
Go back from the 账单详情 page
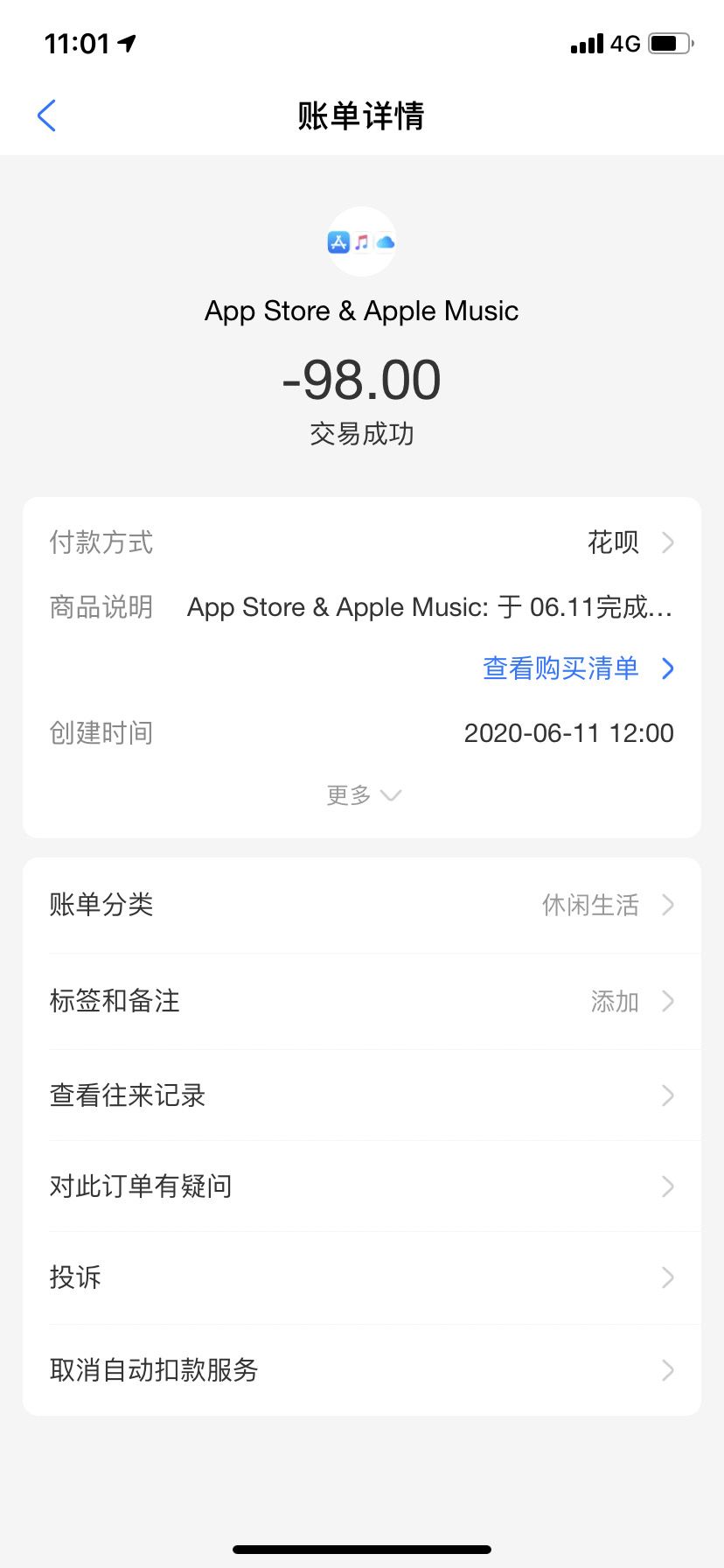coord(47,115)
